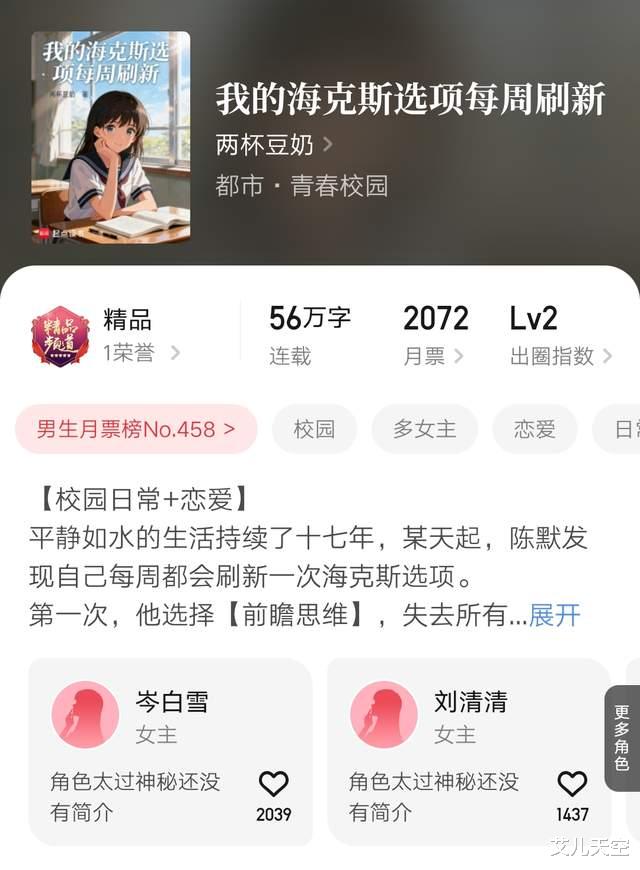Expand the synopsis with 展开
The width and height of the screenshot is (640, 870).
coord(554,615)
